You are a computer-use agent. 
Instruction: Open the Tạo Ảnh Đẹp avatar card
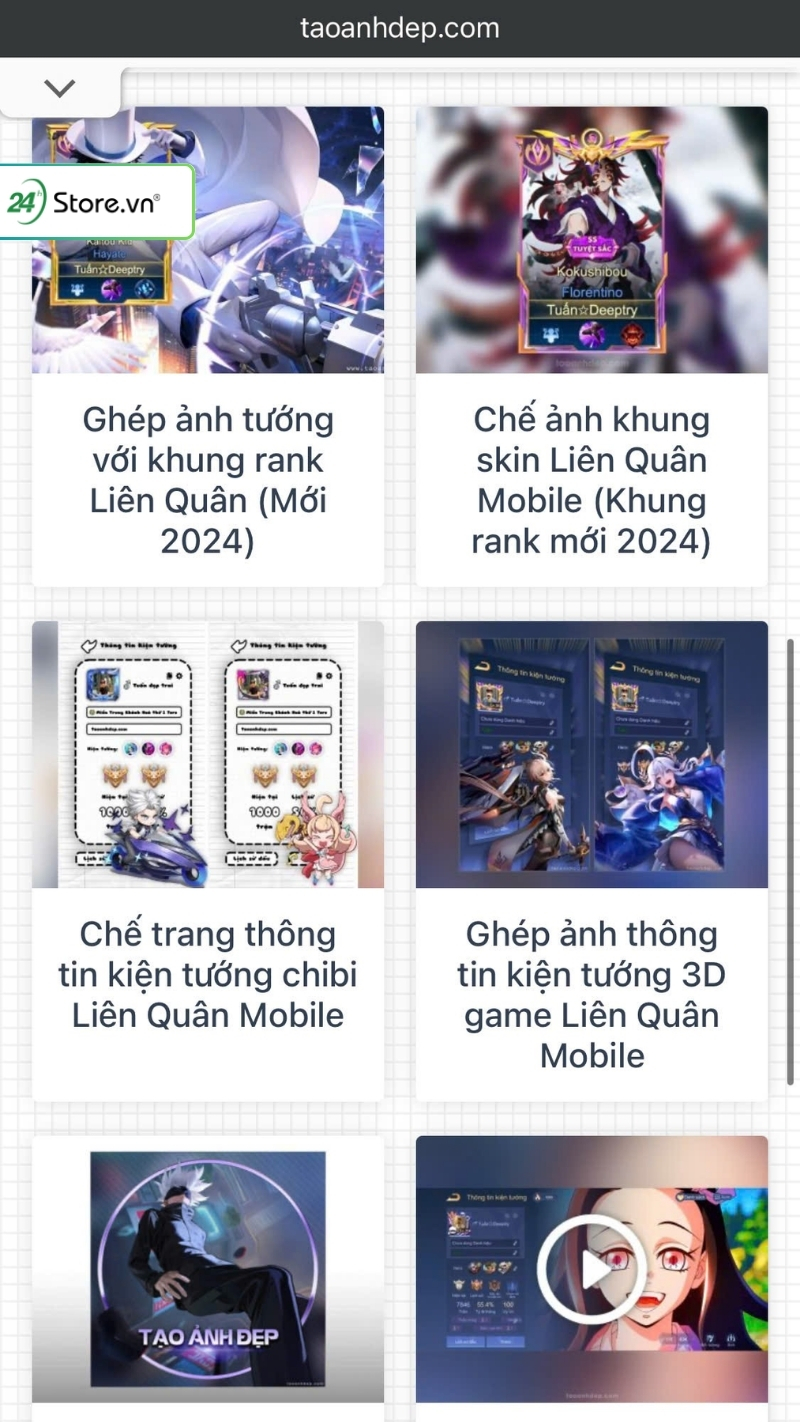click(208, 1272)
